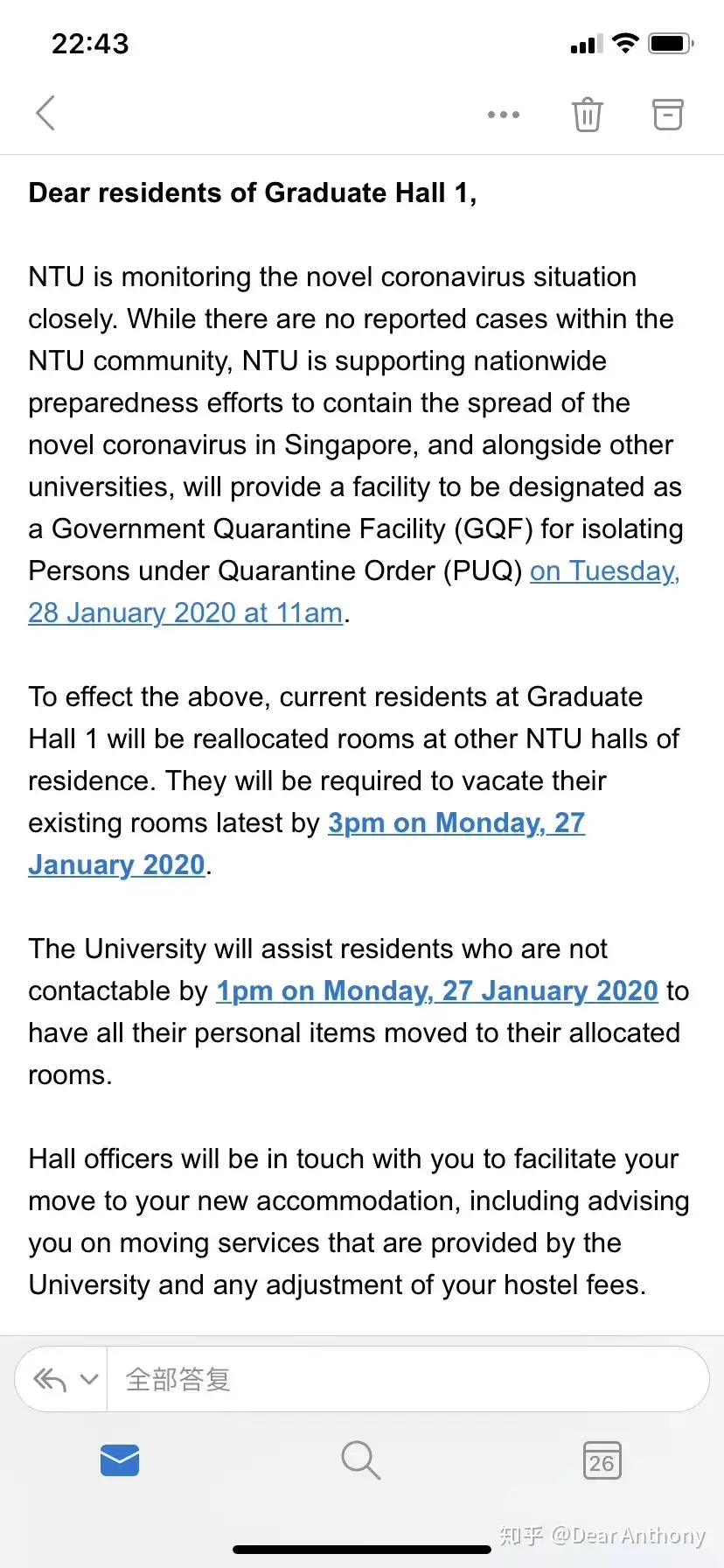Open the three-dot more options menu
The height and width of the screenshot is (1568, 724).
click(504, 115)
